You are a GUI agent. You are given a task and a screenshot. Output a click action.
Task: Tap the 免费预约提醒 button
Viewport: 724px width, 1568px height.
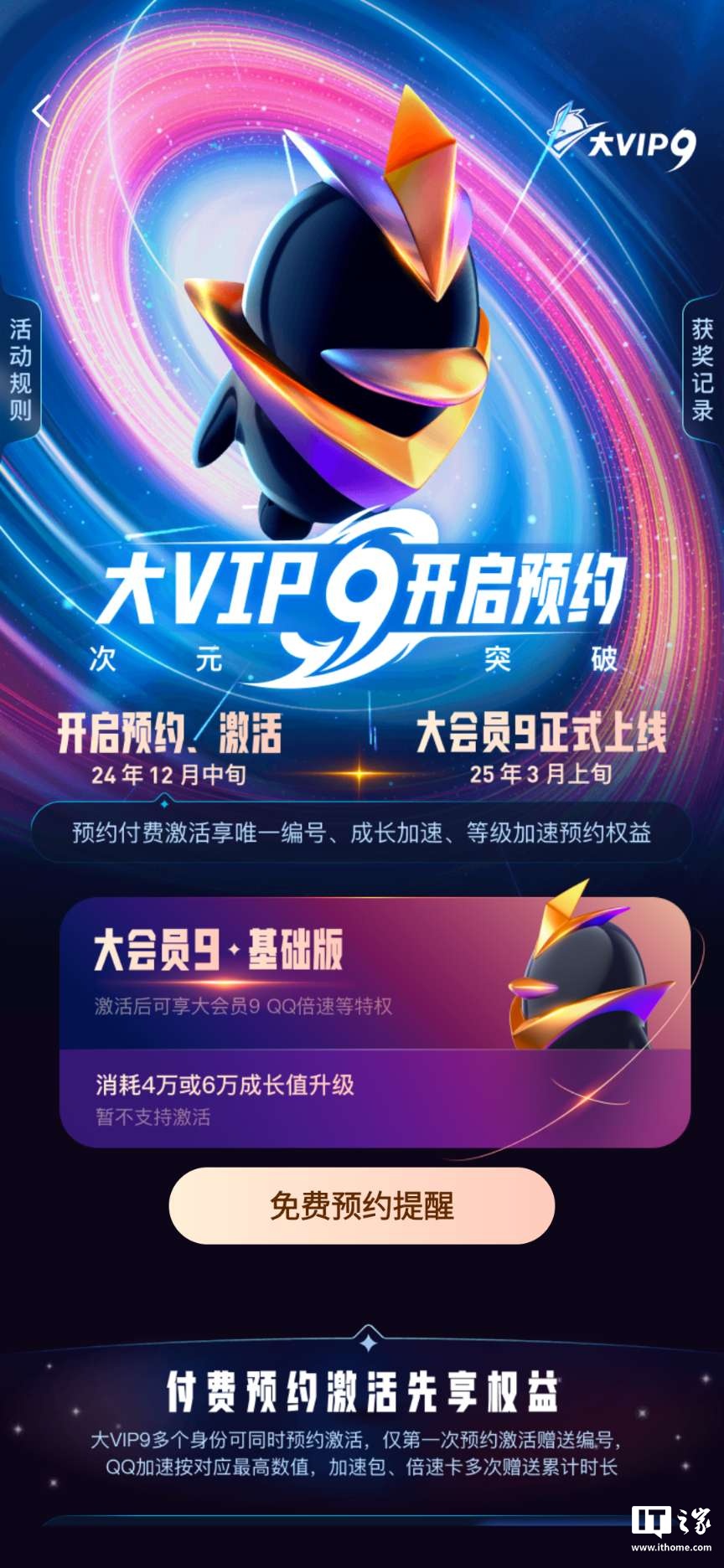click(362, 1208)
